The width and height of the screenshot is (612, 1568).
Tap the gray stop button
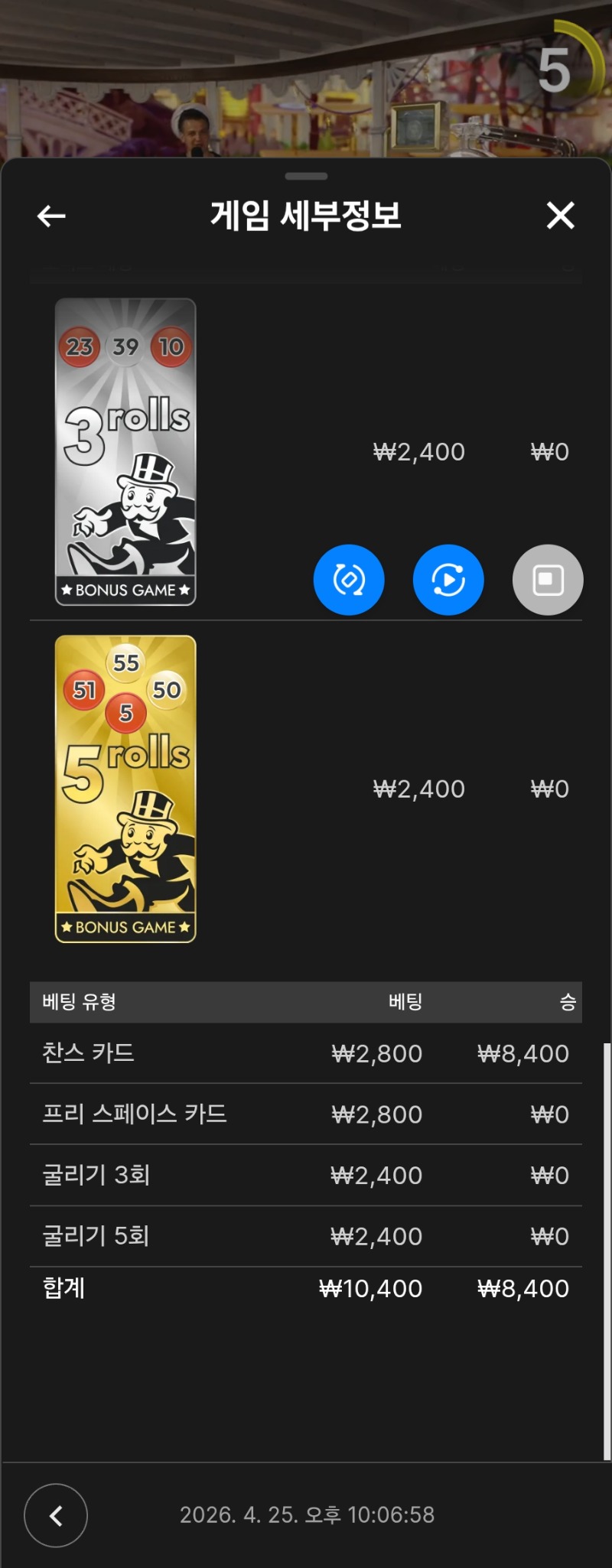[x=548, y=580]
